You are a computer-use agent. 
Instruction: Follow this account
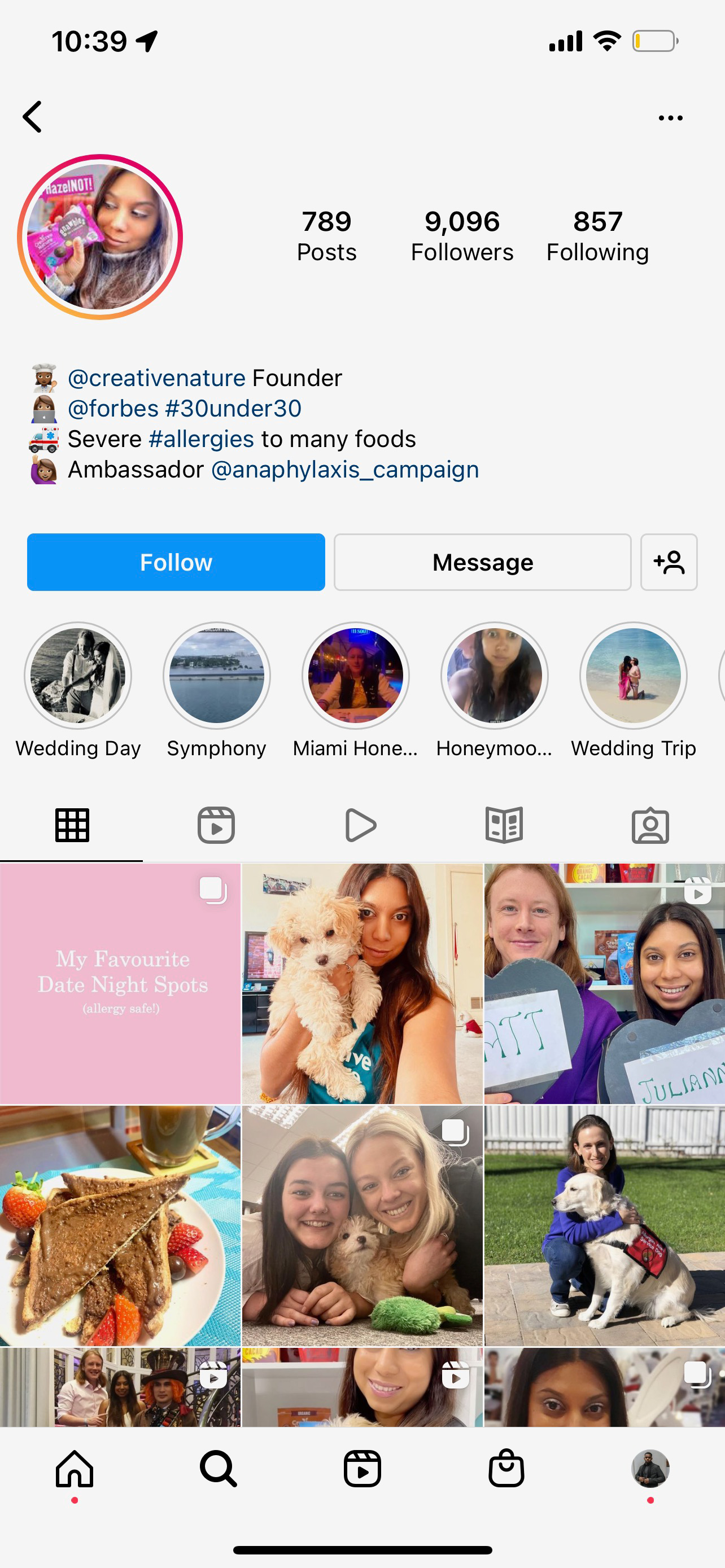176,562
